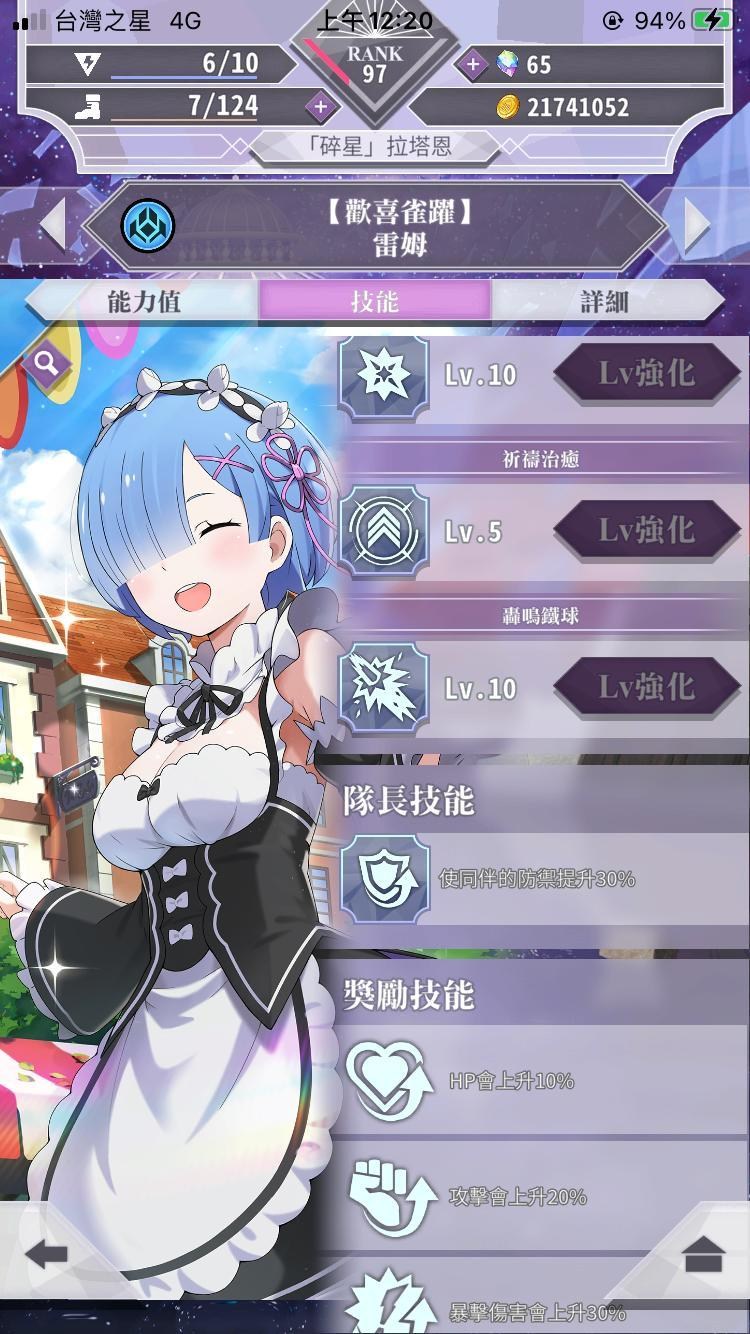The image size is (750, 1334).
Task: Add boots stamina with plus button
Action: pos(320,106)
